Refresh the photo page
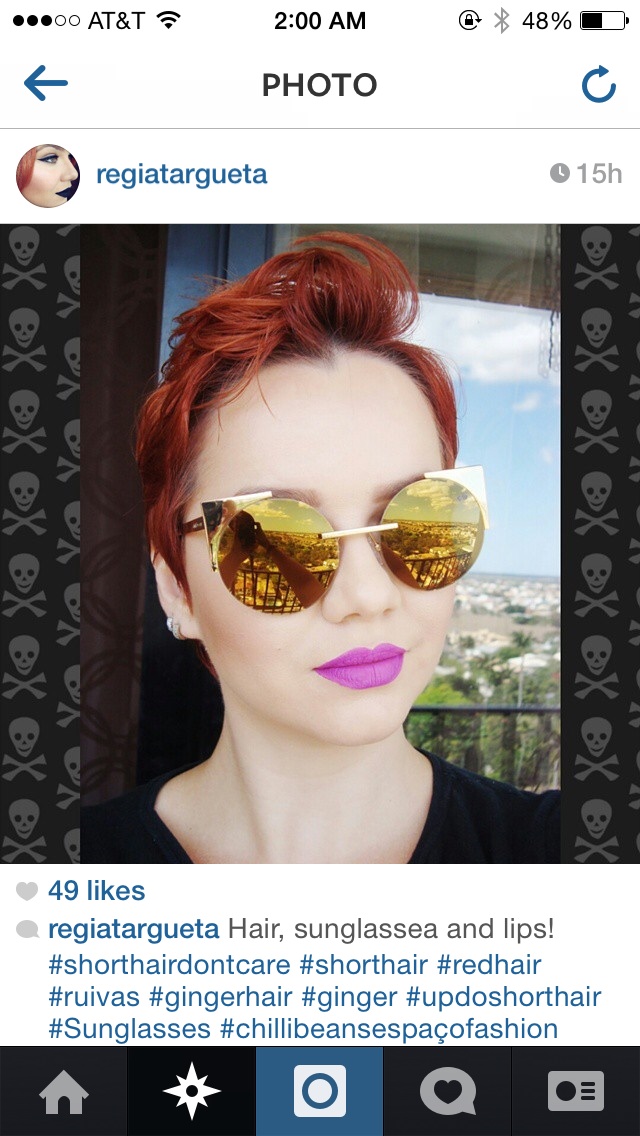 click(x=599, y=85)
